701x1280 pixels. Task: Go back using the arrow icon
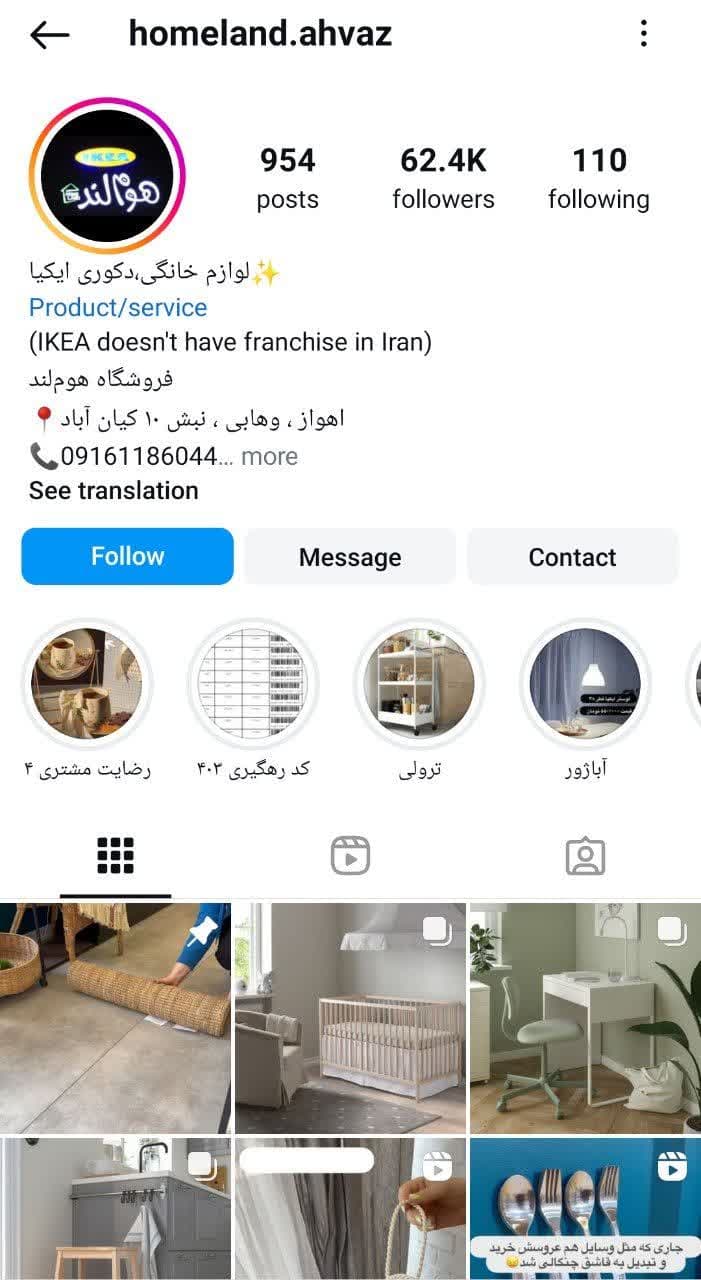point(49,35)
